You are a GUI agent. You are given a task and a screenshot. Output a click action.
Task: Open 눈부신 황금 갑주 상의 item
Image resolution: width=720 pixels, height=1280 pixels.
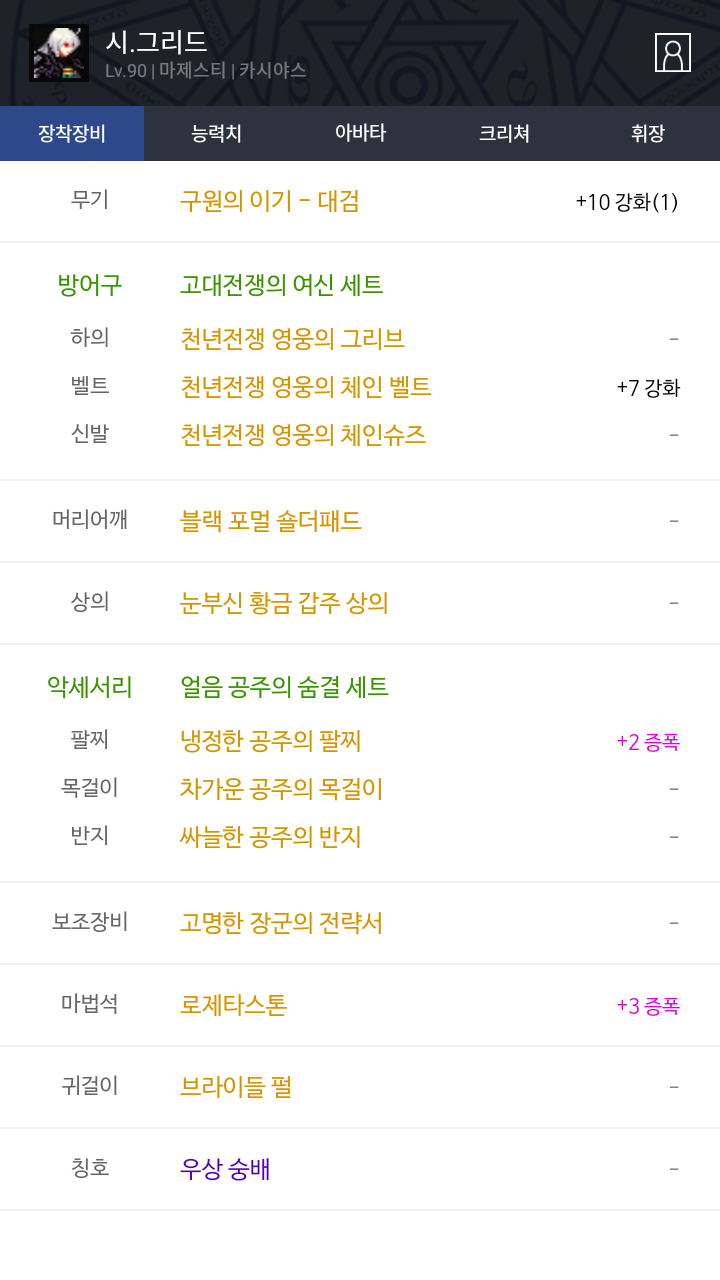pos(284,603)
